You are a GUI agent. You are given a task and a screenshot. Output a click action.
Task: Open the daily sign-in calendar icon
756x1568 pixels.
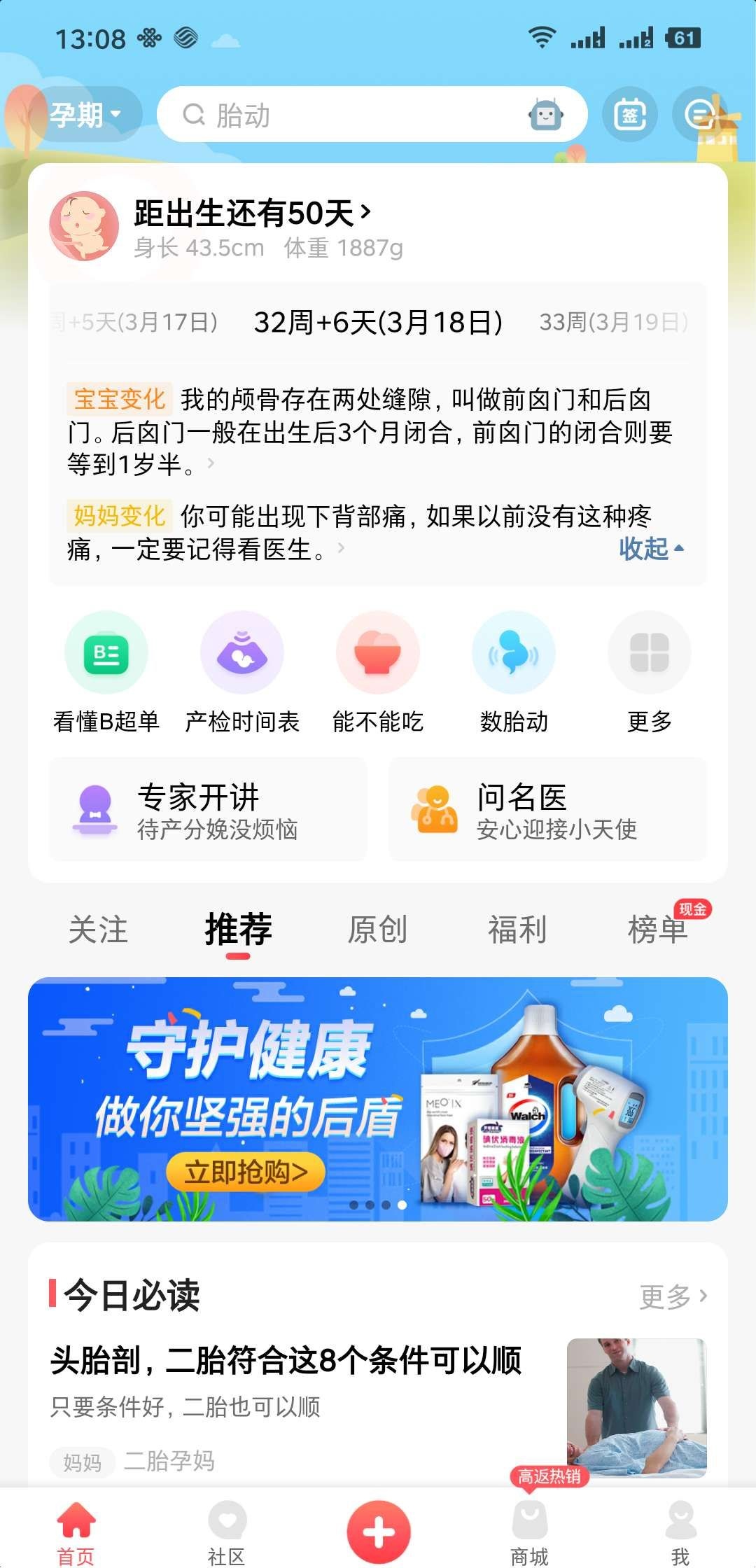pos(629,115)
